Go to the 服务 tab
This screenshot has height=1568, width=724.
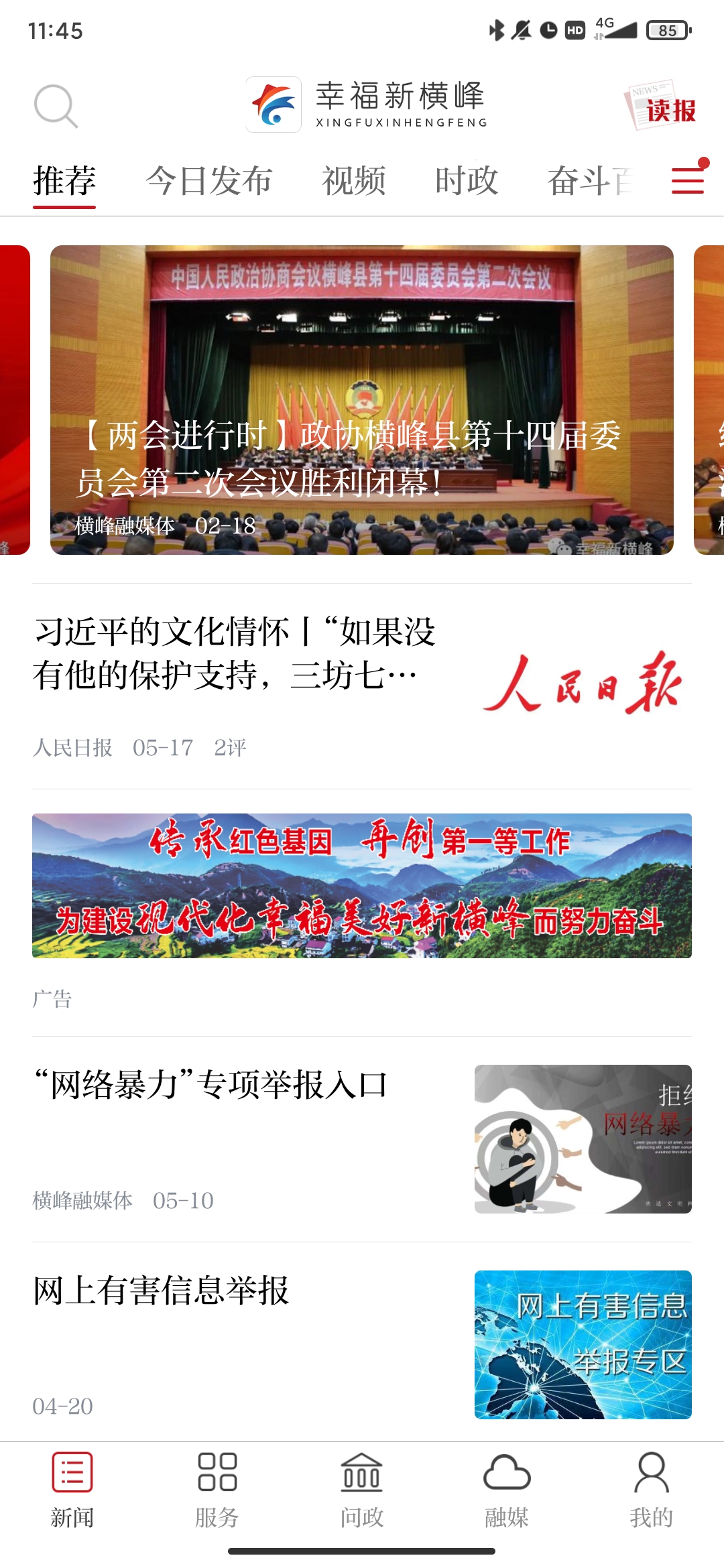click(x=217, y=1489)
